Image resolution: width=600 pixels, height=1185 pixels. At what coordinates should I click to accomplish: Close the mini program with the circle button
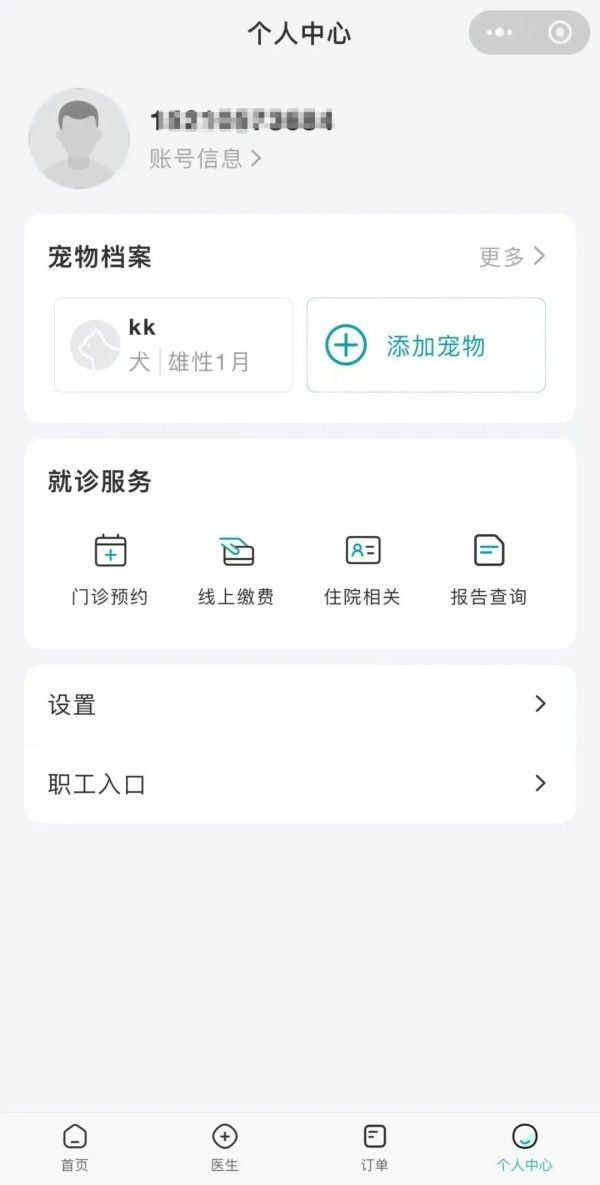(560, 32)
